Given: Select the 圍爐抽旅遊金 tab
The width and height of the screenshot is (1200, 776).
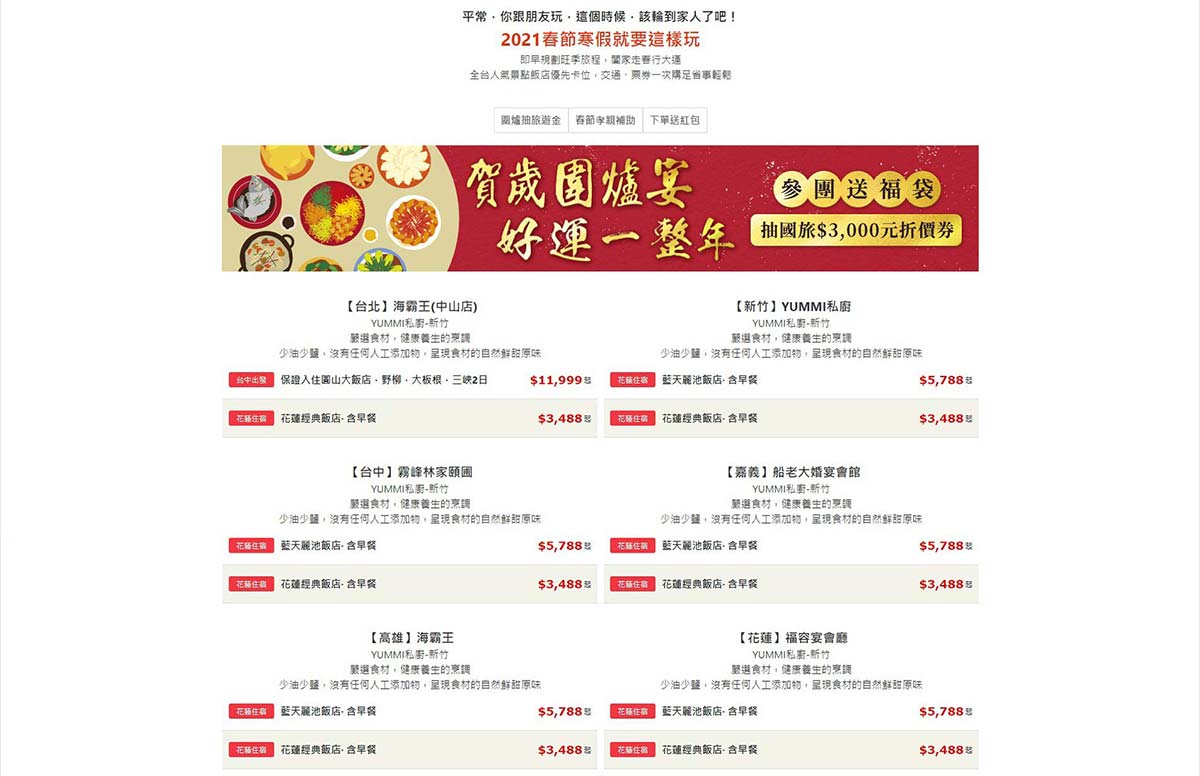Looking at the screenshot, I should pos(531,120).
